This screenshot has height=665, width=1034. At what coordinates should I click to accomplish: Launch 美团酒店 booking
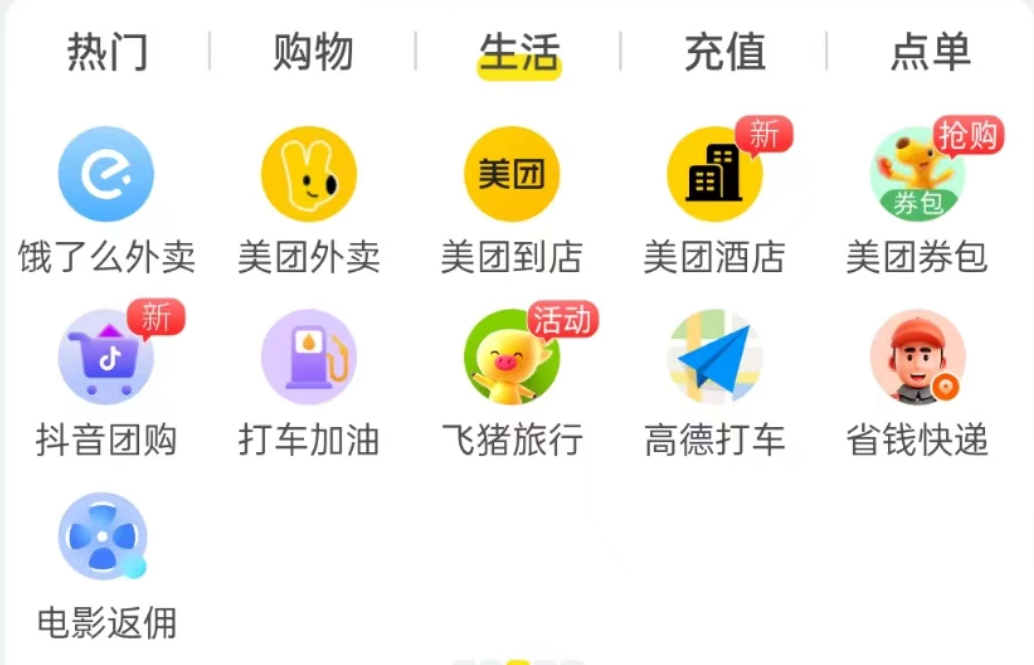point(714,175)
